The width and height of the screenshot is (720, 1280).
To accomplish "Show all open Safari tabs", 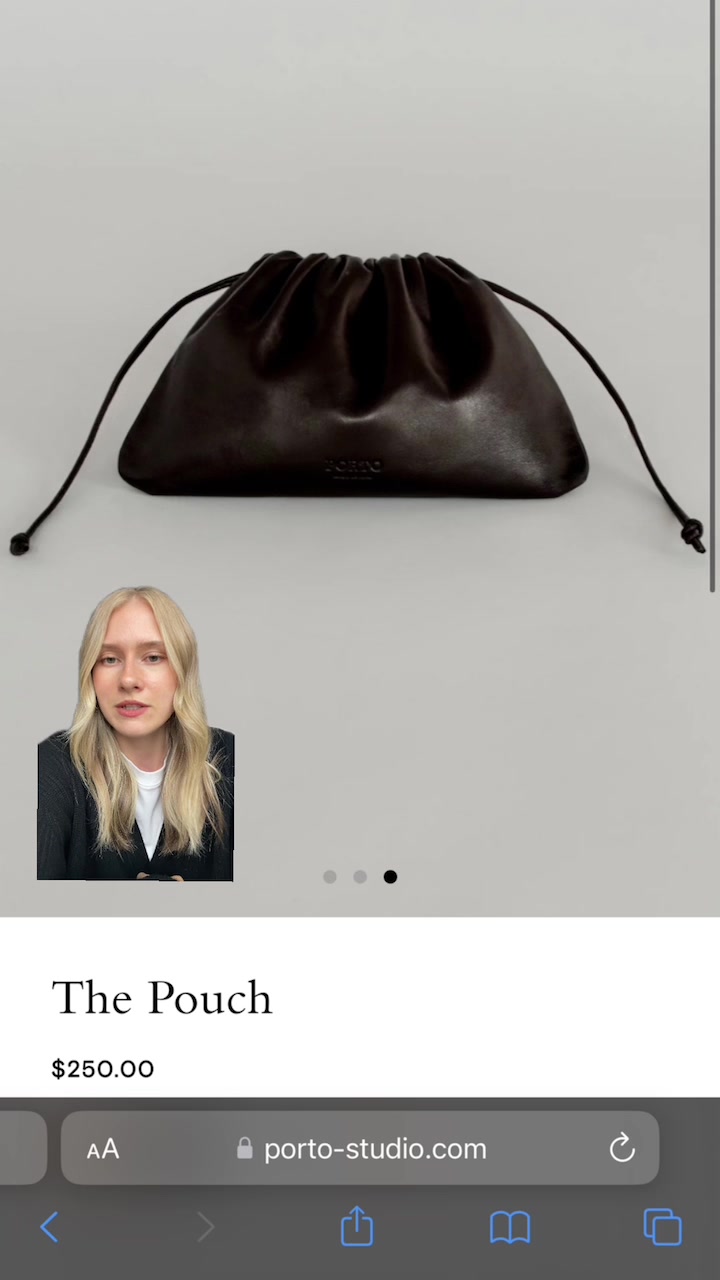I will (x=662, y=1227).
